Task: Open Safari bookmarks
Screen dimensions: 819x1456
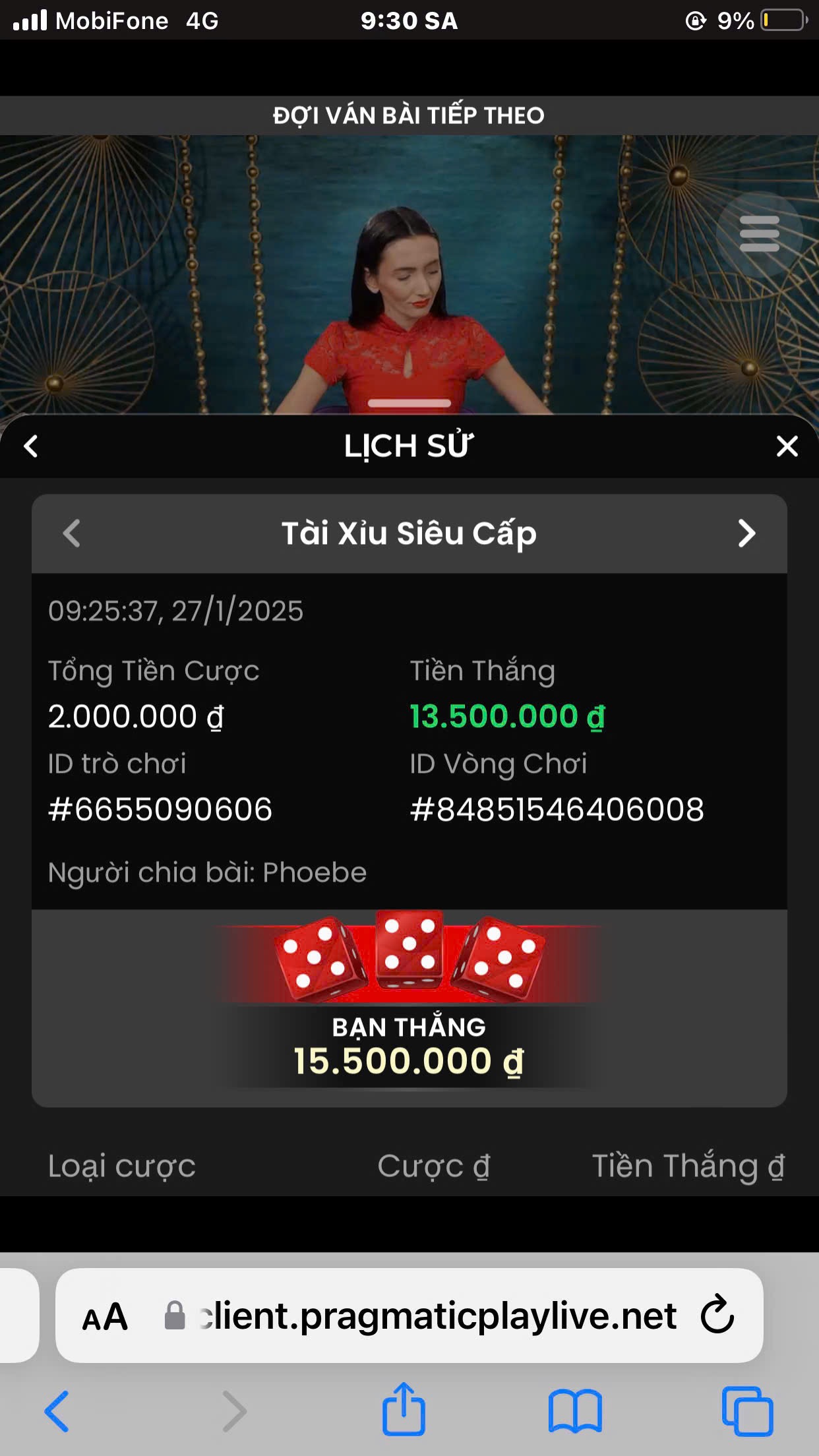Action: point(575,1411)
